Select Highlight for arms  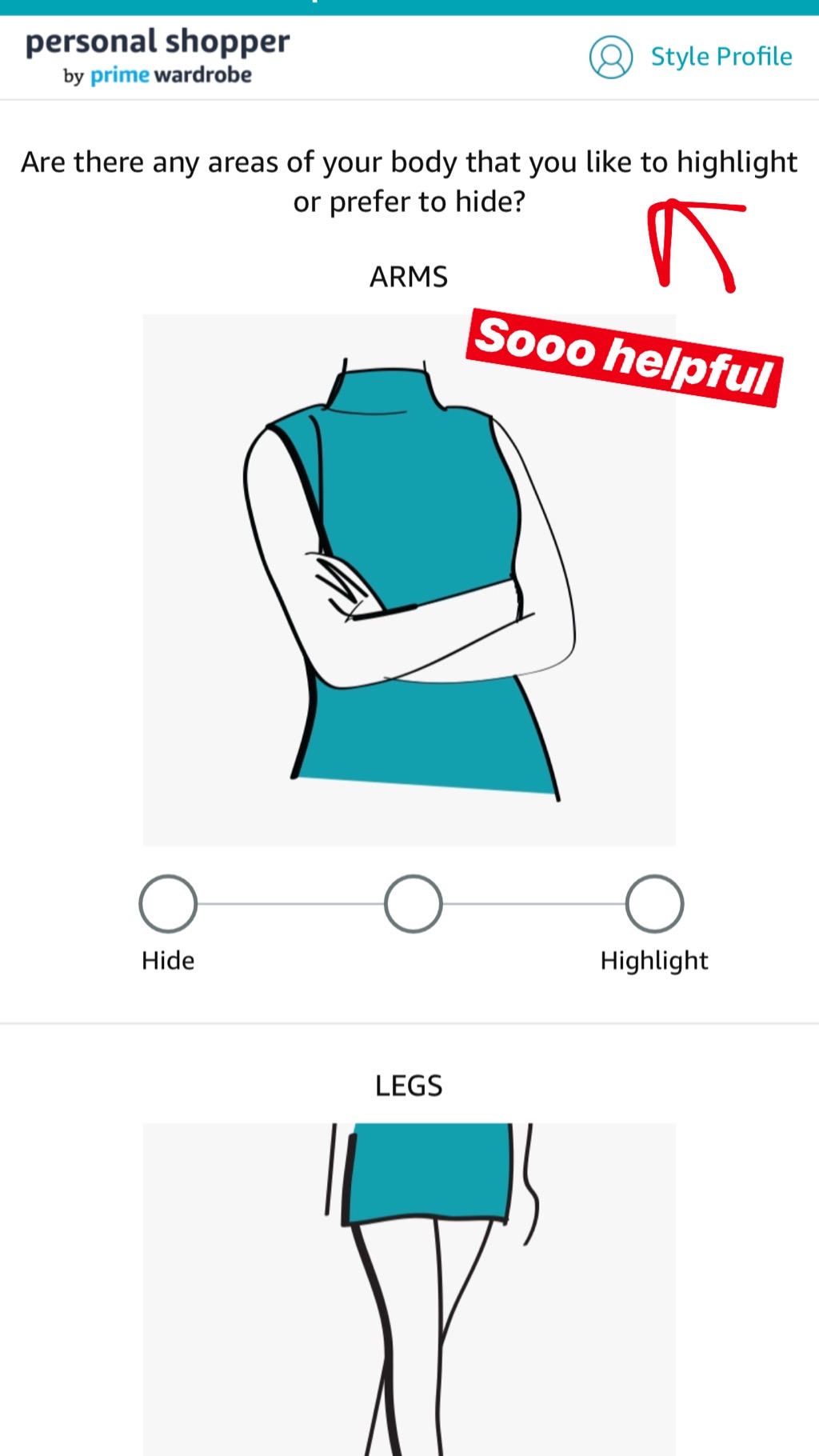point(654,904)
